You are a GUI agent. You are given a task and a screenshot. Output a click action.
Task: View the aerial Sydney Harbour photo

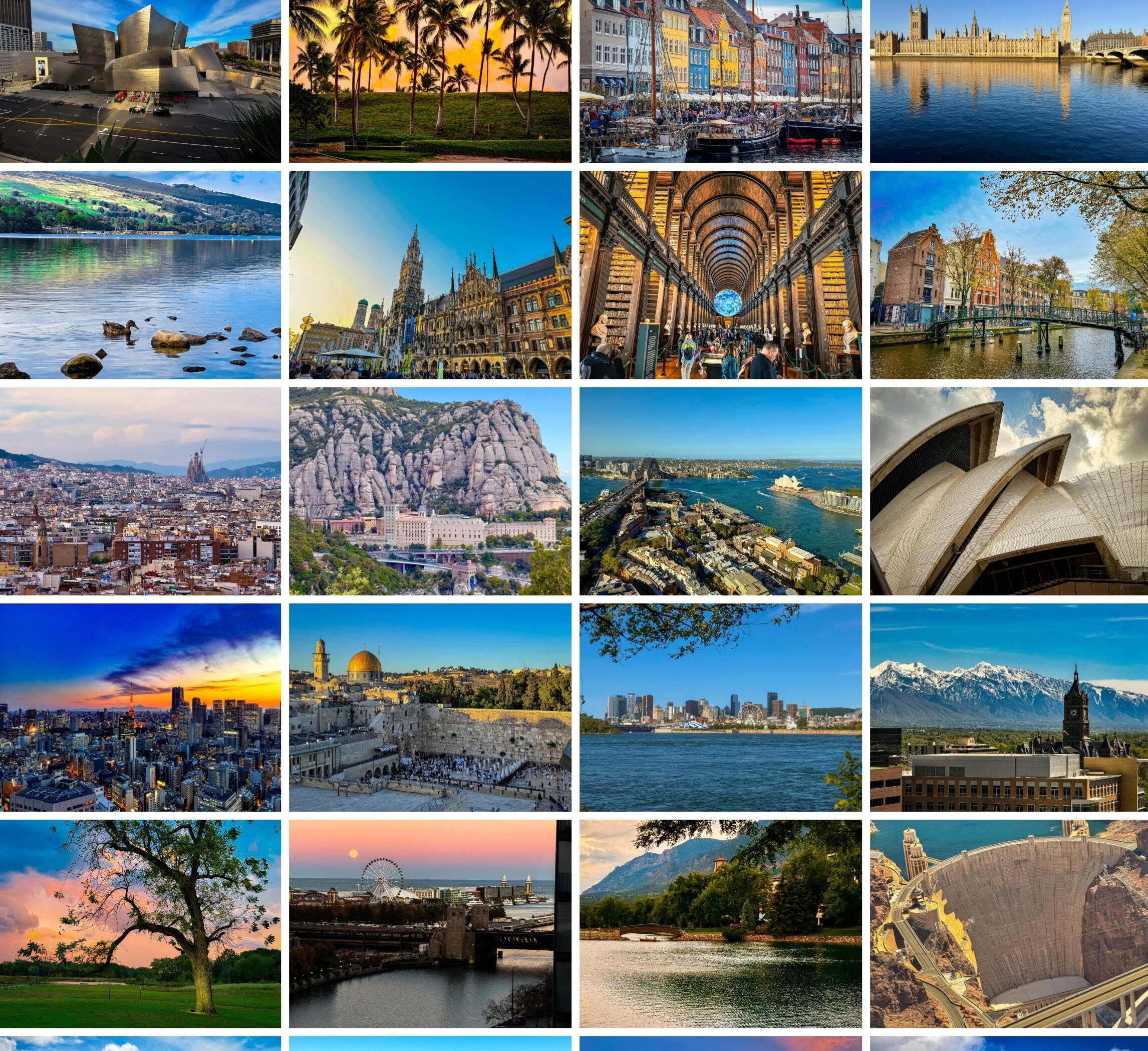pos(720,491)
